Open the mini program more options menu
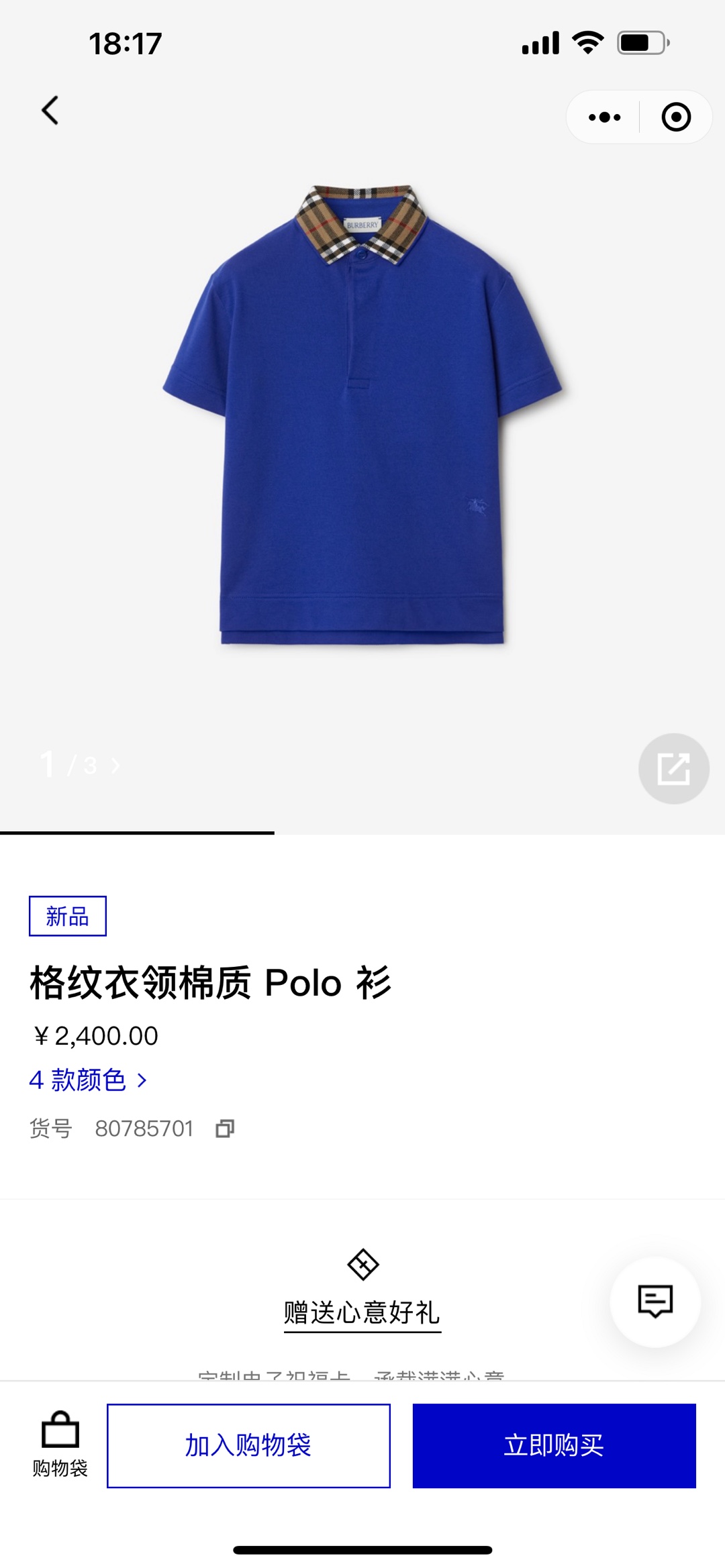Screen dimensions: 725x1568 click(604, 117)
